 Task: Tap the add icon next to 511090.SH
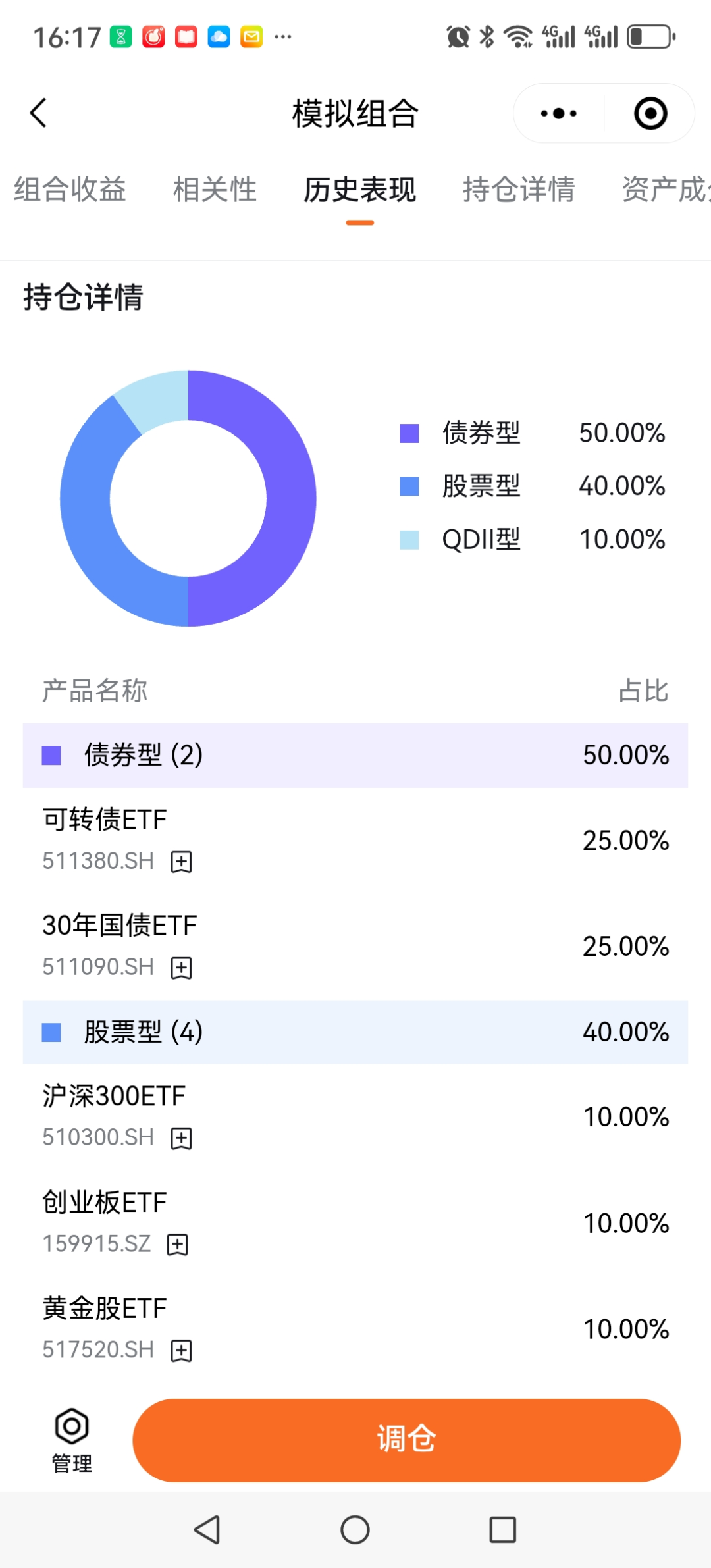[181, 968]
